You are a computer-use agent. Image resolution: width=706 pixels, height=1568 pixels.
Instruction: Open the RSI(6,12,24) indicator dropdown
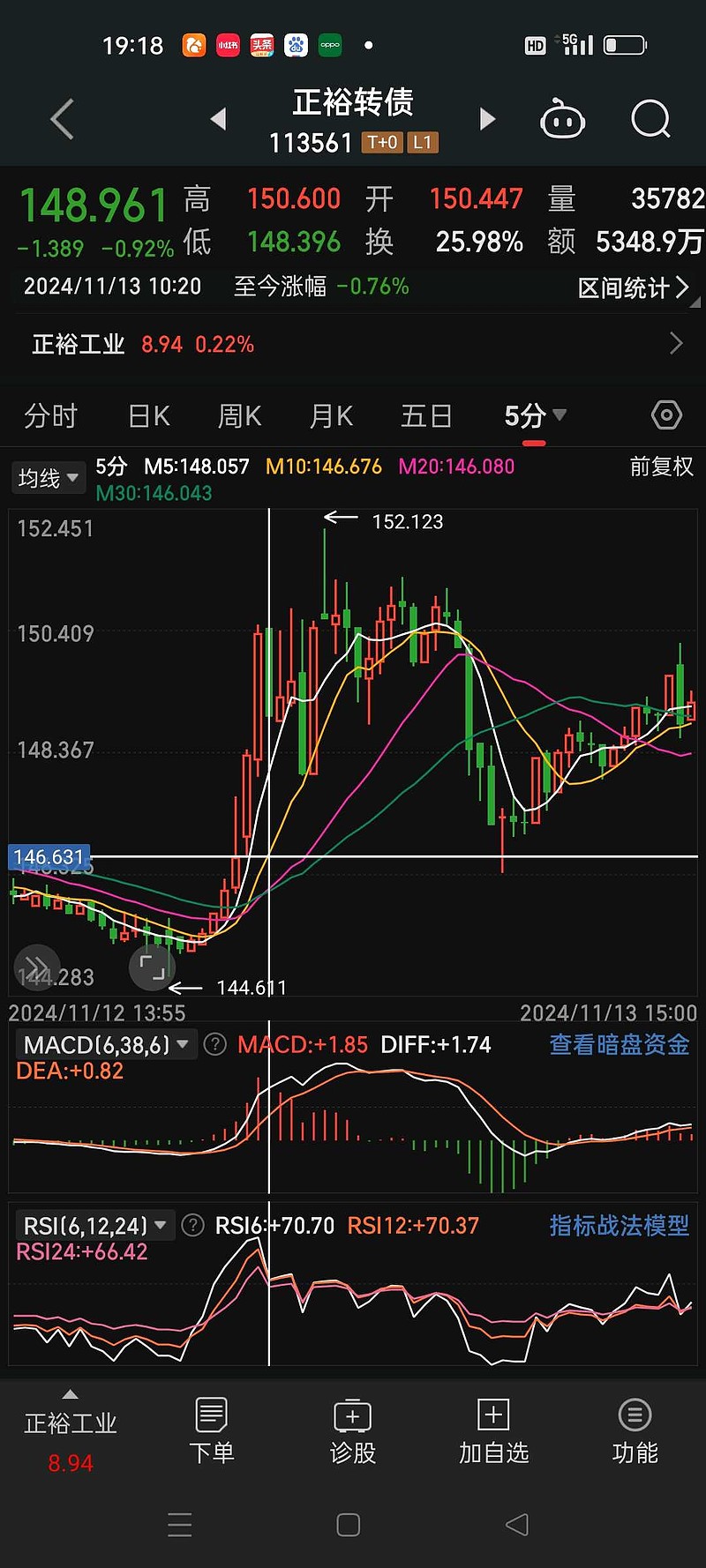93,1225
